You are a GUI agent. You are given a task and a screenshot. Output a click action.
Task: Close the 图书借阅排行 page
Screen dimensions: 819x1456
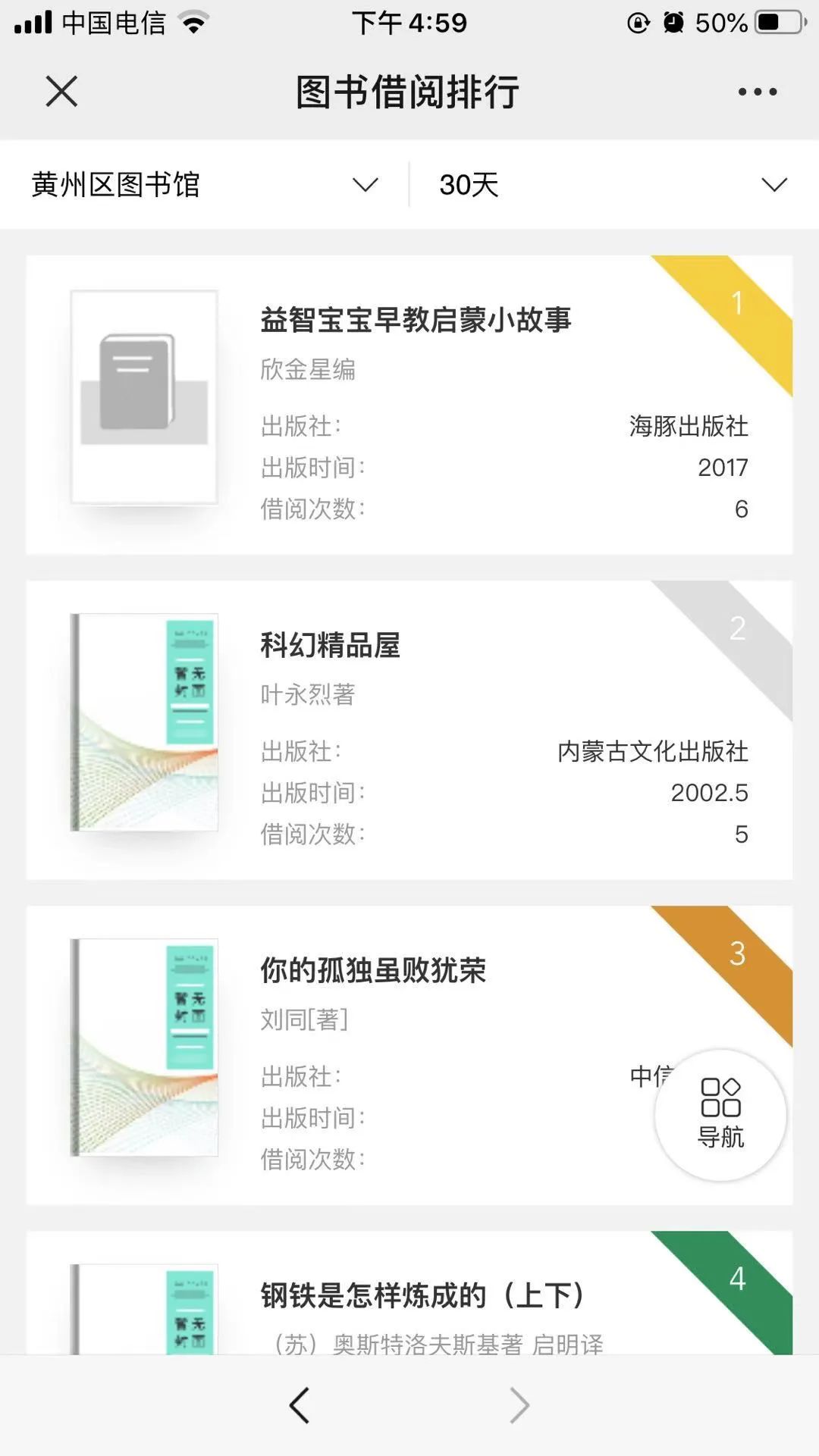(x=61, y=92)
